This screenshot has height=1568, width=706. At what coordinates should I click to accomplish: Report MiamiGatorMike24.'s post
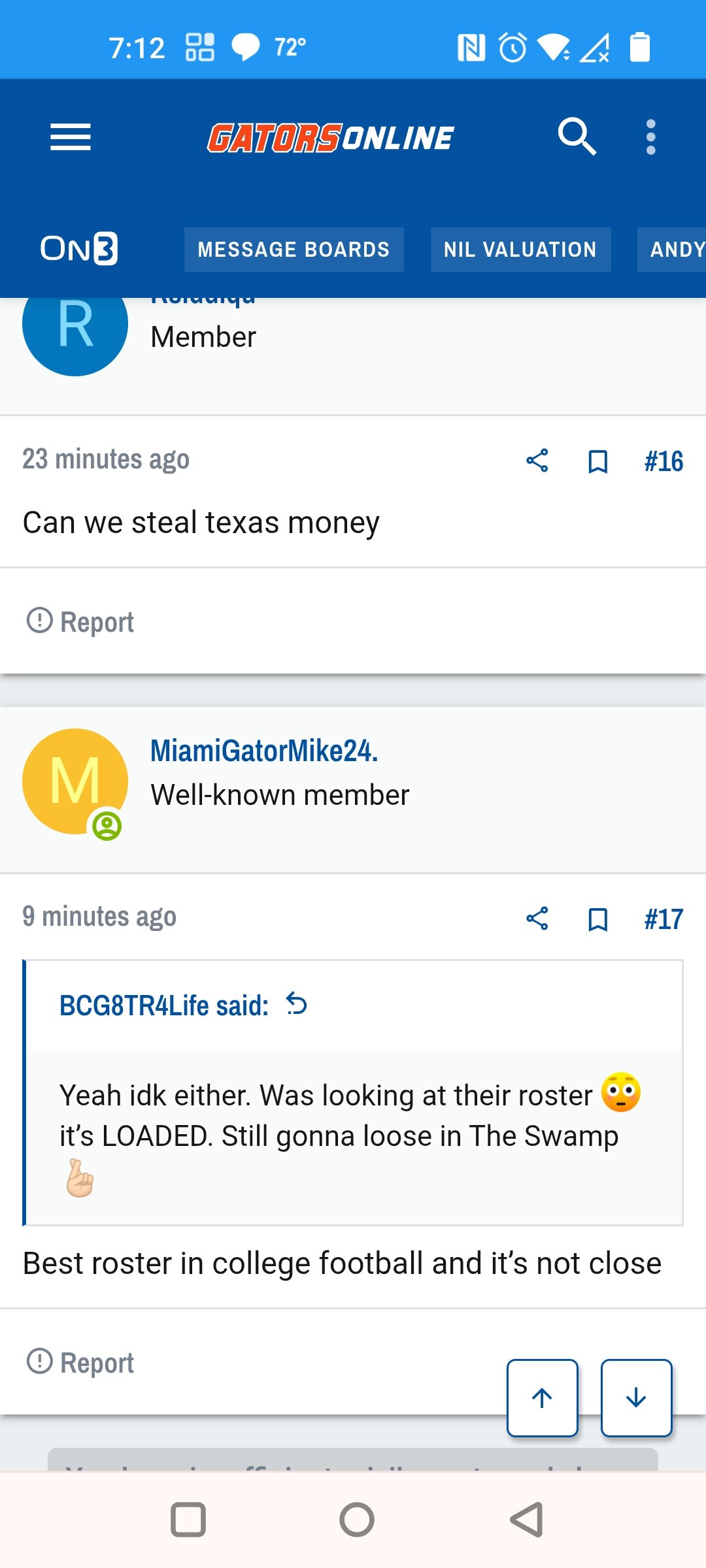coord(80,1362)
